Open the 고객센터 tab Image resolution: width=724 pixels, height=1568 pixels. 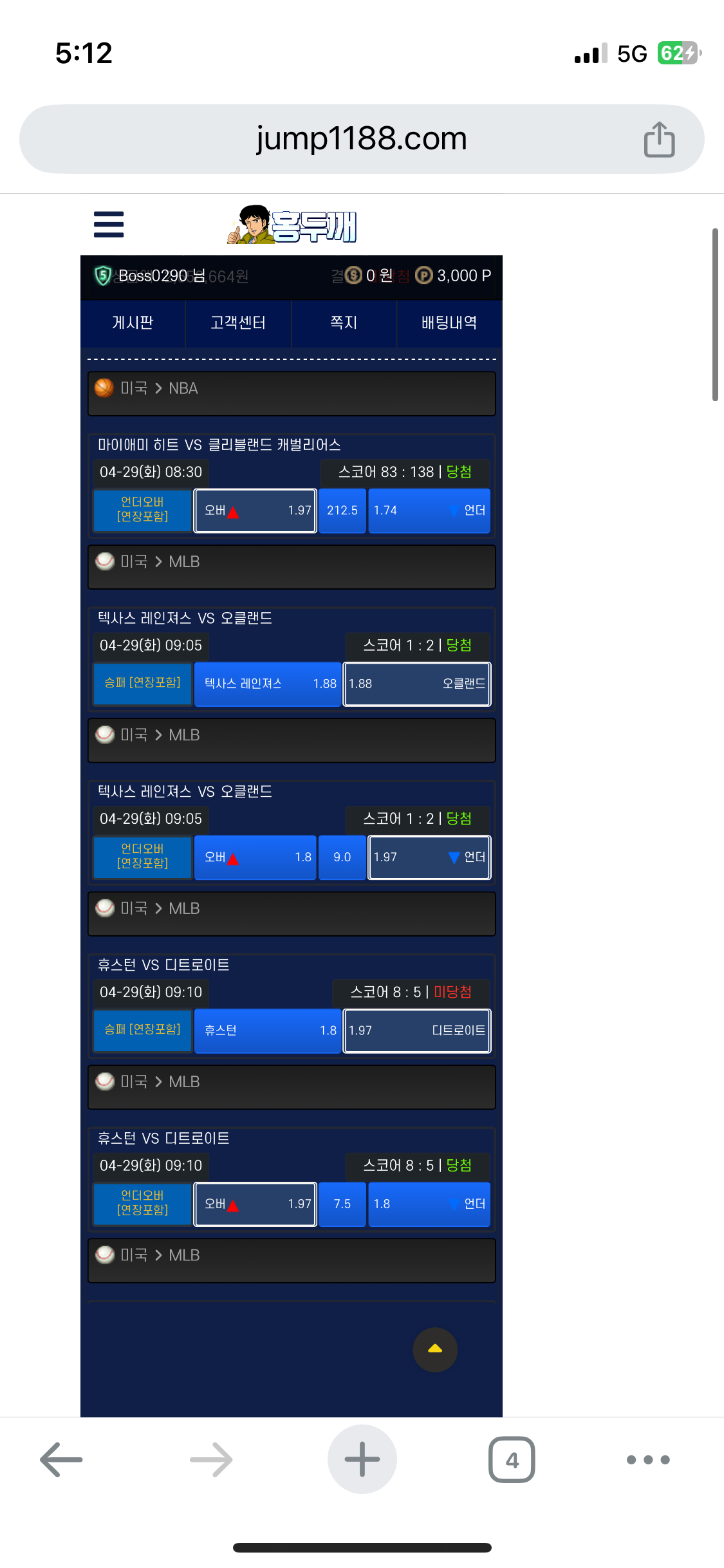(x=238, y=323)
